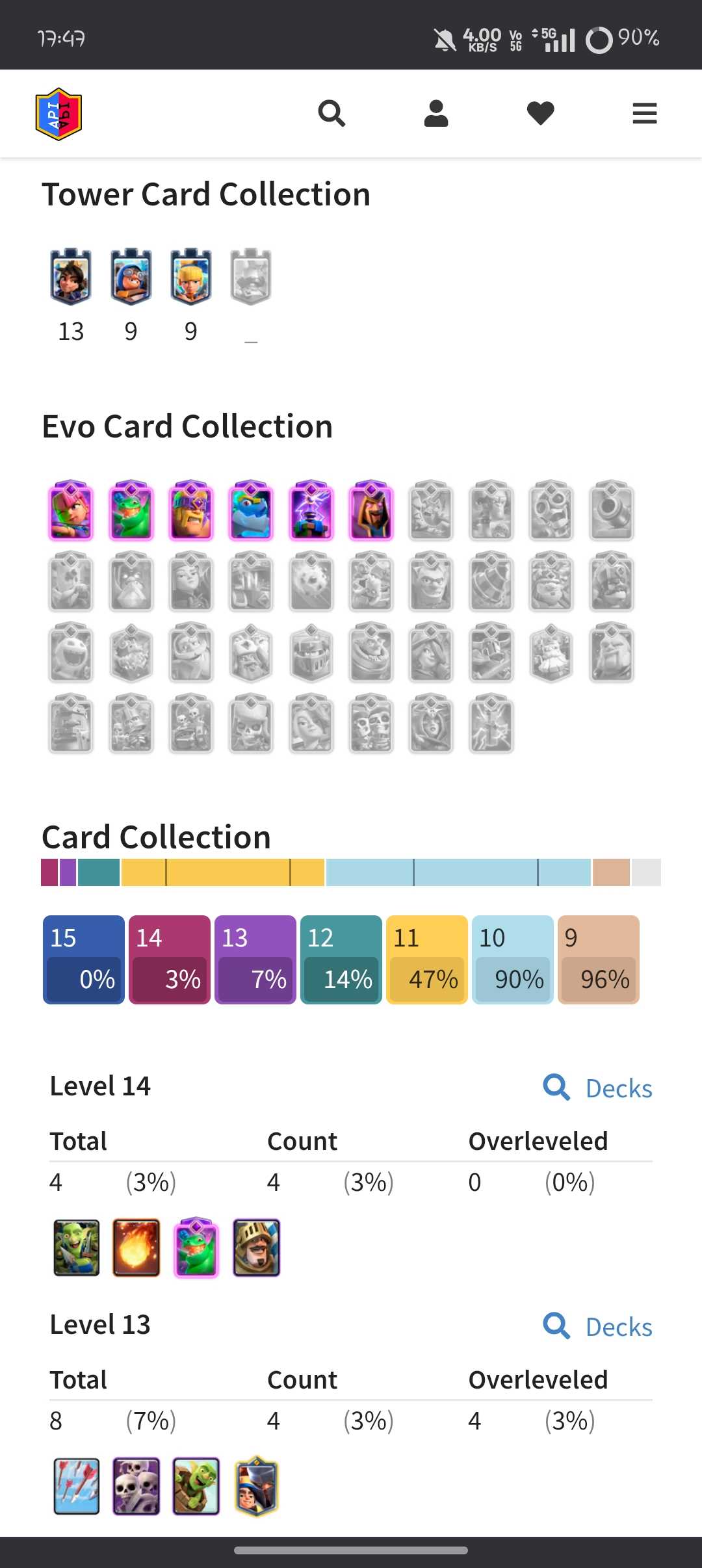Open favorites heart icon
This screenshot has height=1568, width=702.
(x=540, y=114)
